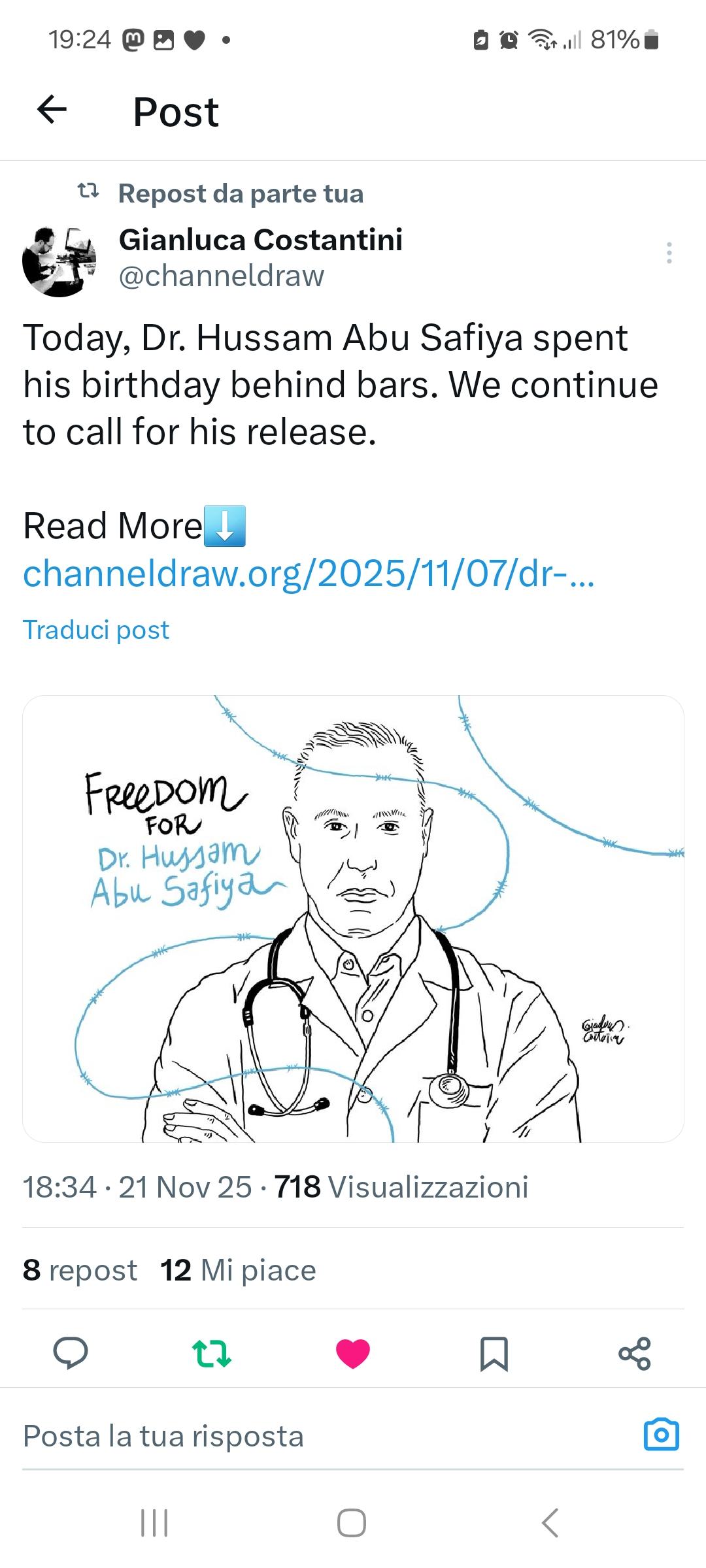The image size is (706, 1568).
Task: Open the channeldraw.org article link
Action: (x=309, y=574)
